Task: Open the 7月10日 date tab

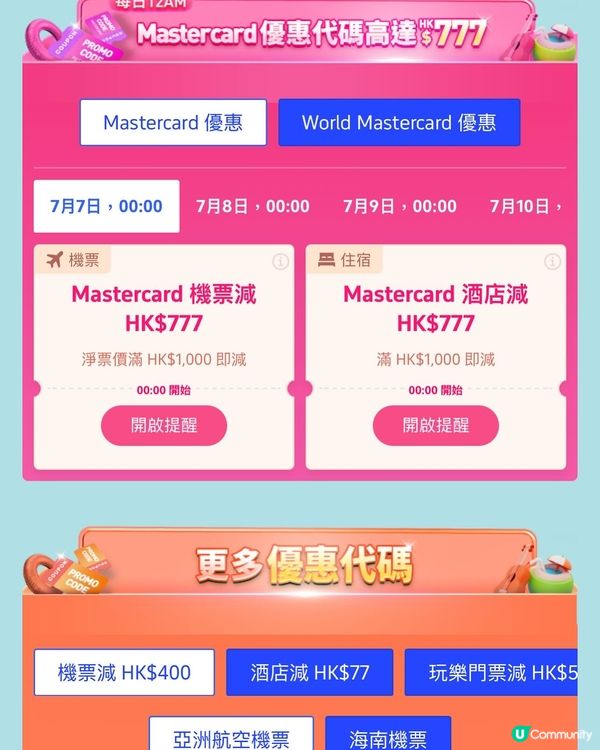Action: pos(527,206)
